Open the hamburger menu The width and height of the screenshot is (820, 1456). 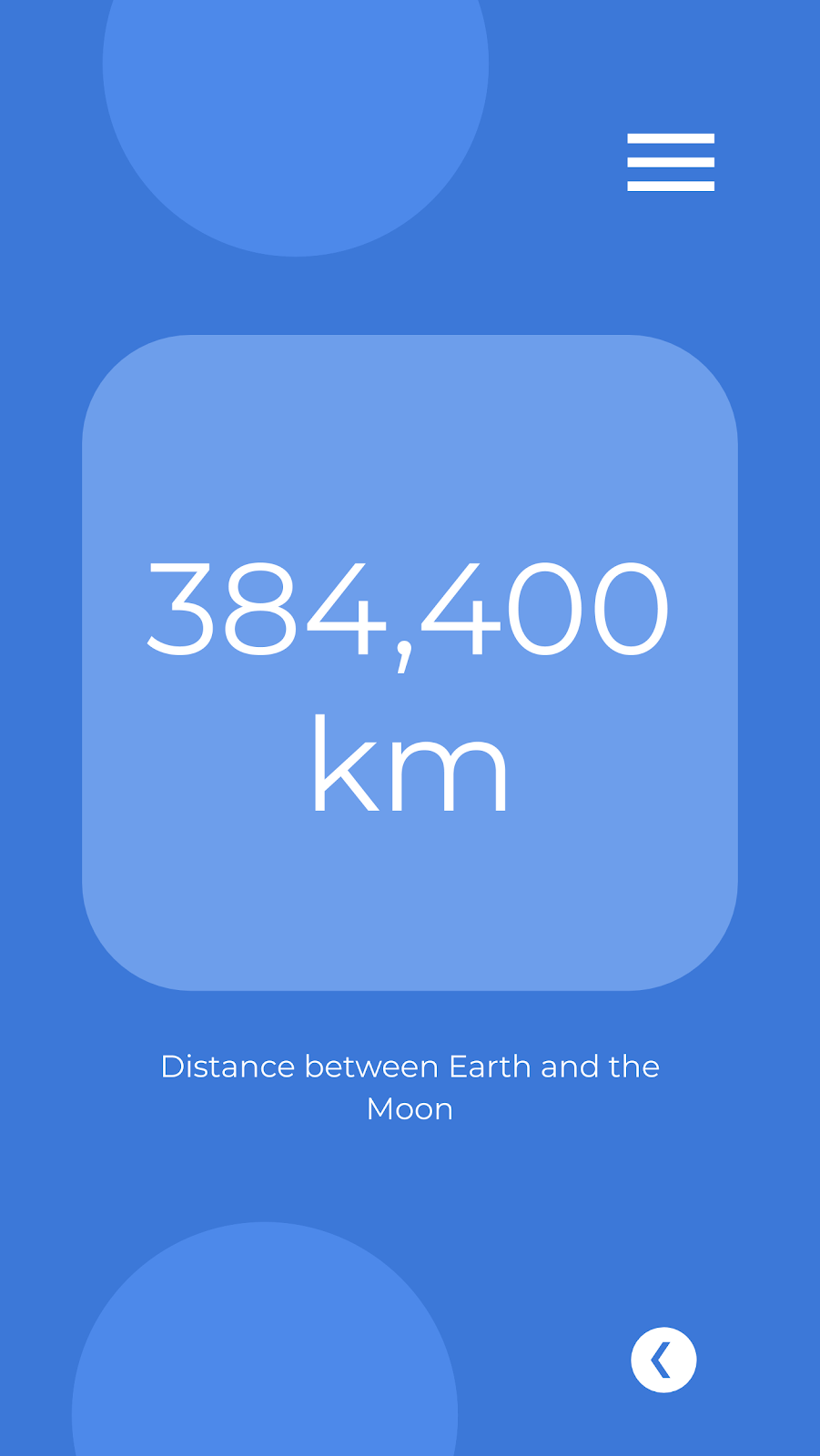coord(671,162)
